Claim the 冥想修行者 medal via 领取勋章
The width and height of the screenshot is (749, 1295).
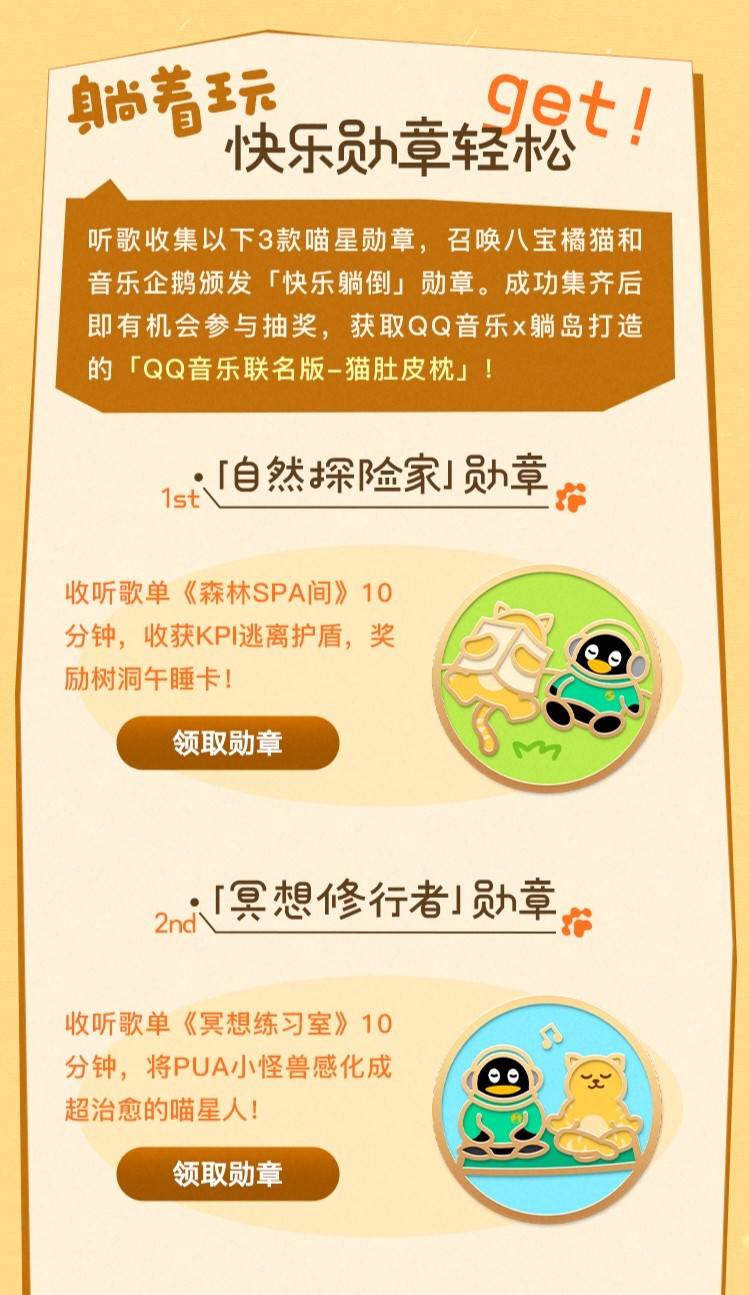coord(228,1173)
